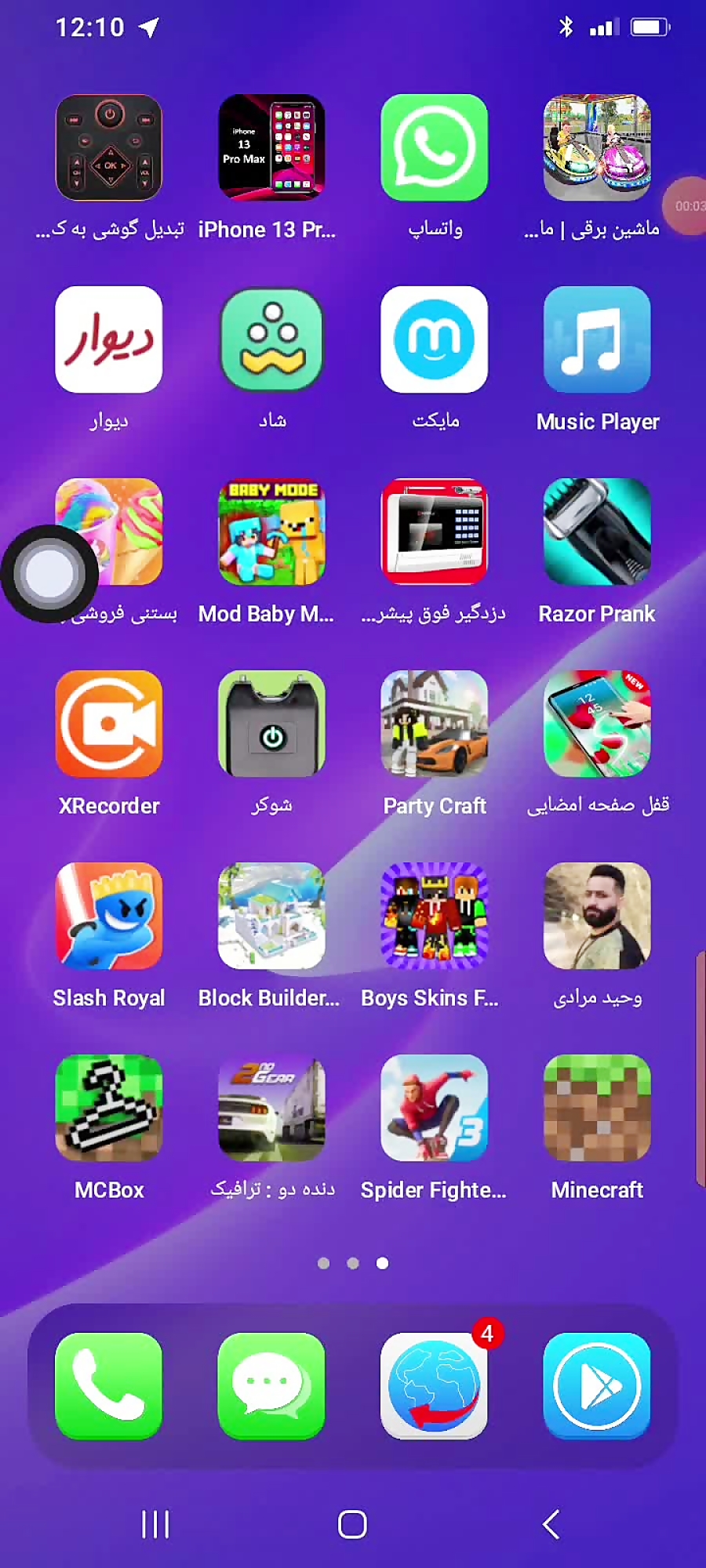Launch Razor Prank app
Viewport: 706px width, 1568px height.
597,532
